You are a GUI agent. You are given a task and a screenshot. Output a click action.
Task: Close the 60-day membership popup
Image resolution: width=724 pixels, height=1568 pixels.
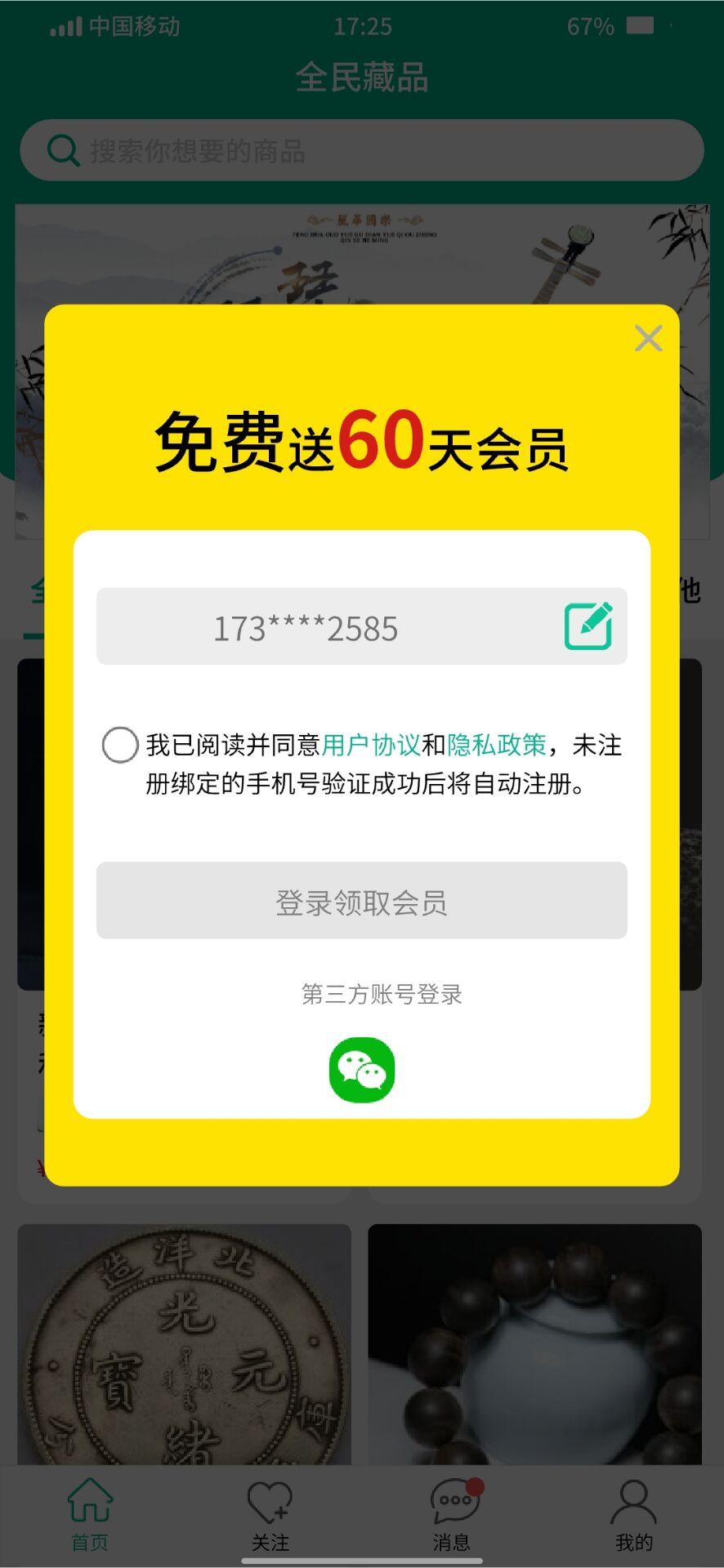pos(648,338)
